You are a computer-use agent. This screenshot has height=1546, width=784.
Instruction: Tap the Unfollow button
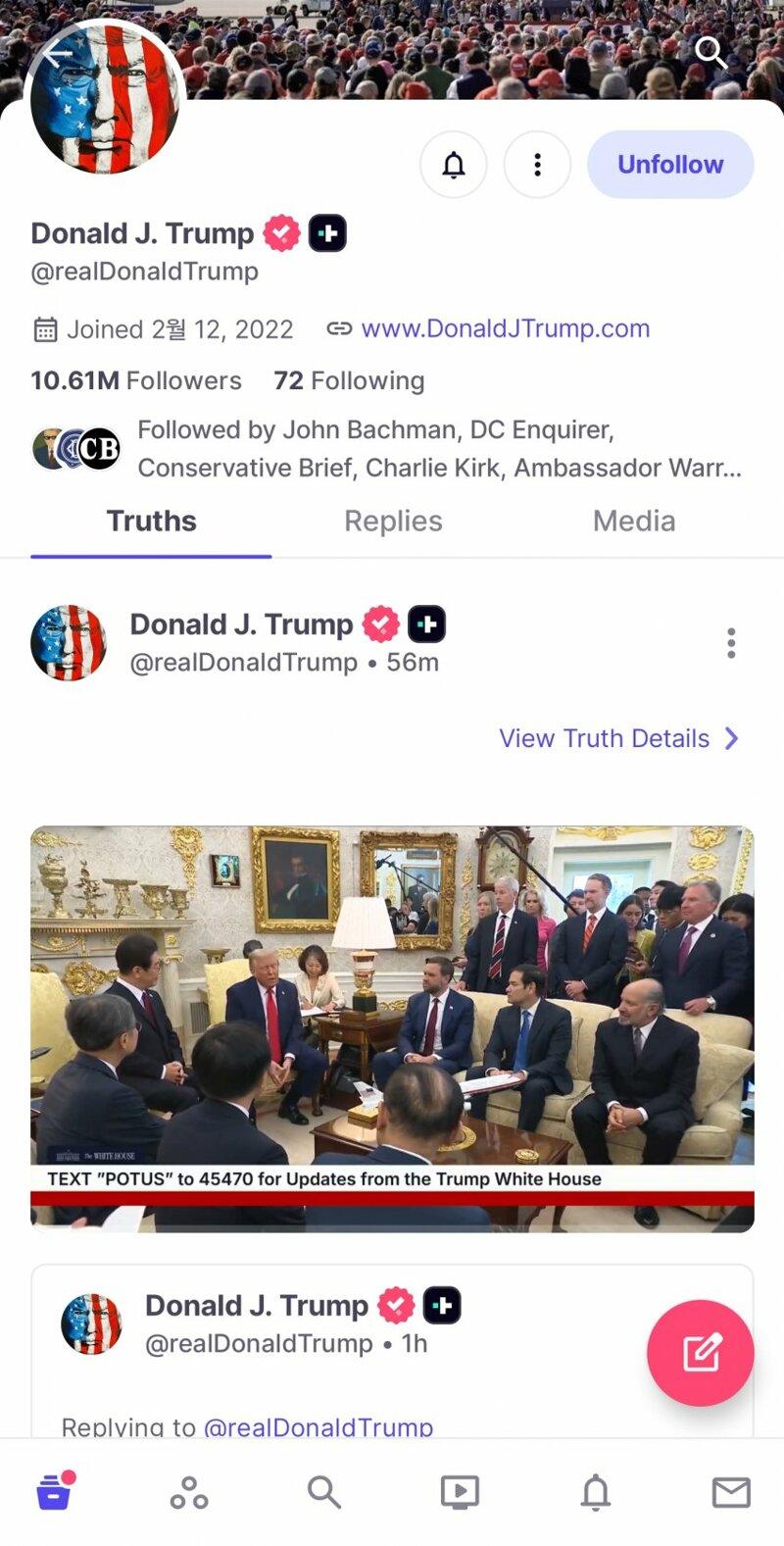coord(670,165)
